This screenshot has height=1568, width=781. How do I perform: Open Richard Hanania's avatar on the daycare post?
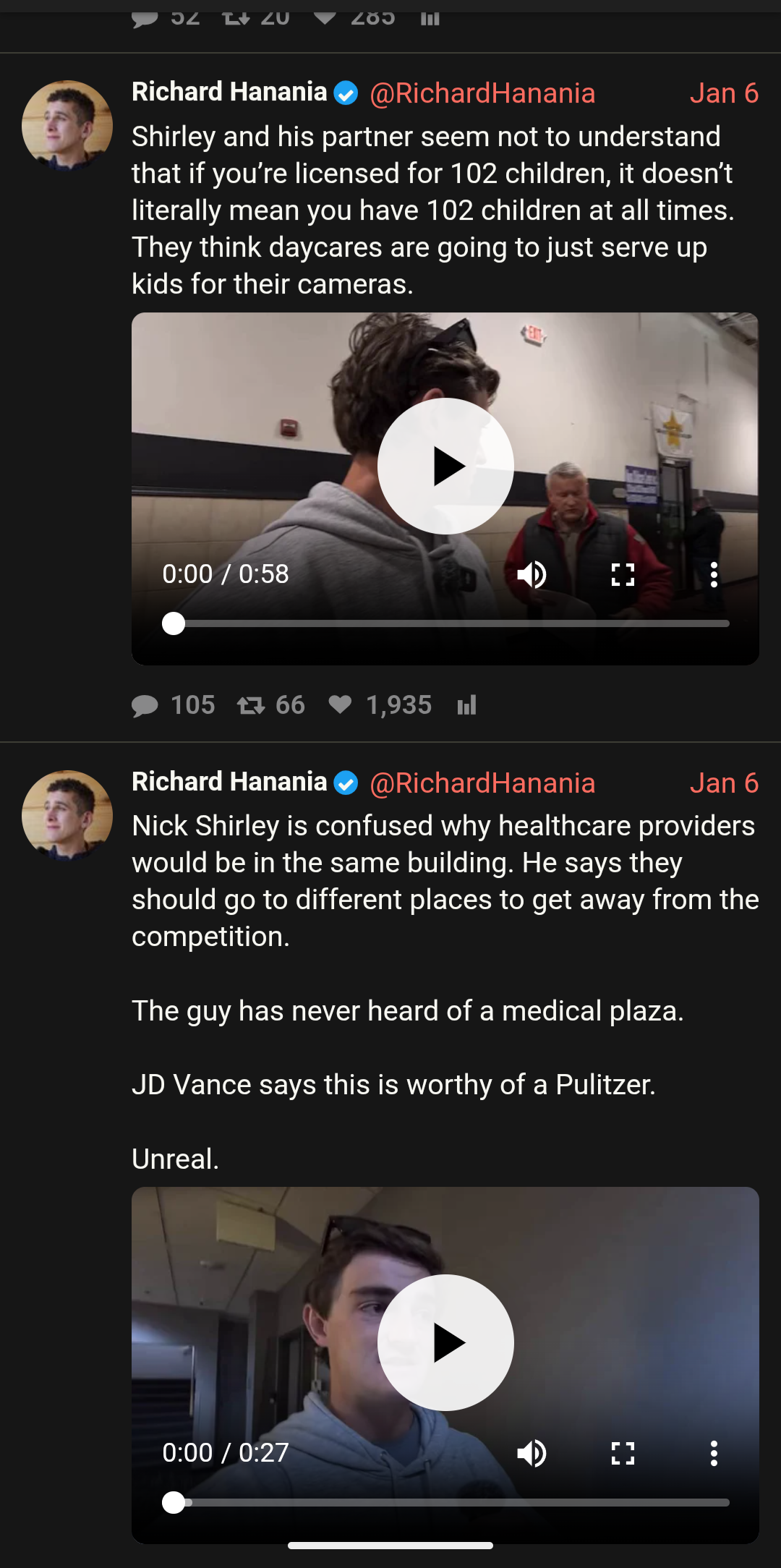tap(67, 125)
